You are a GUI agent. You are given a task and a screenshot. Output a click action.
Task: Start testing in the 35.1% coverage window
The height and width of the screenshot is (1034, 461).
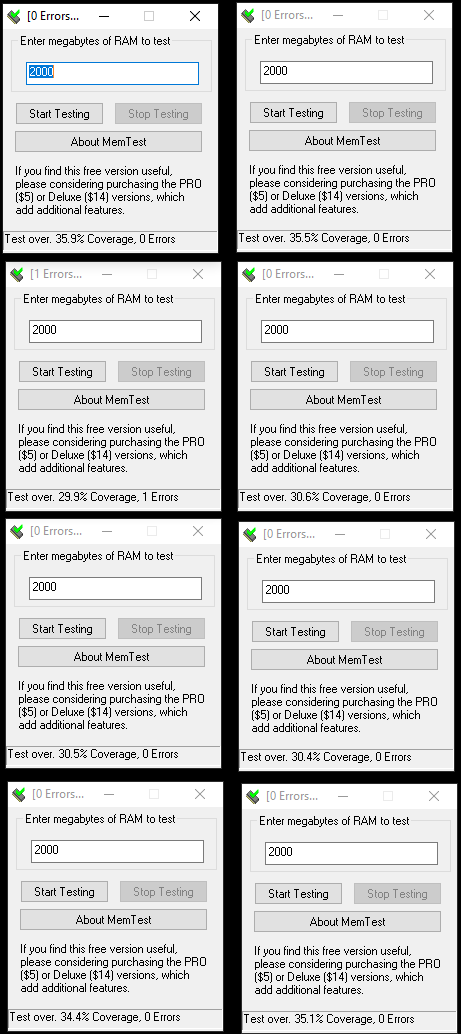tap(298, 894)
